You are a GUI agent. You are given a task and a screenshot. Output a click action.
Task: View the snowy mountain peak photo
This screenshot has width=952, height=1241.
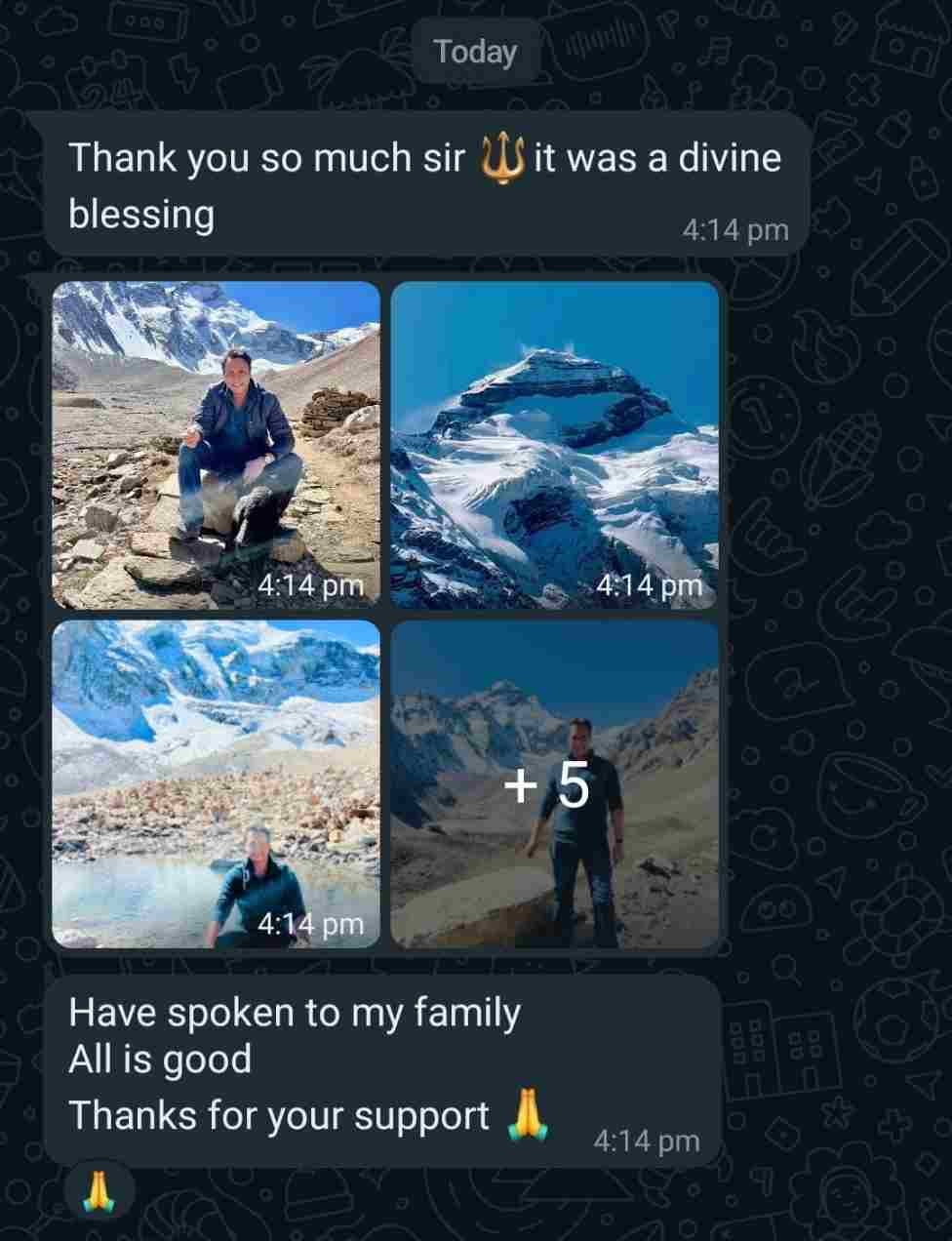(x=554, y=444)
